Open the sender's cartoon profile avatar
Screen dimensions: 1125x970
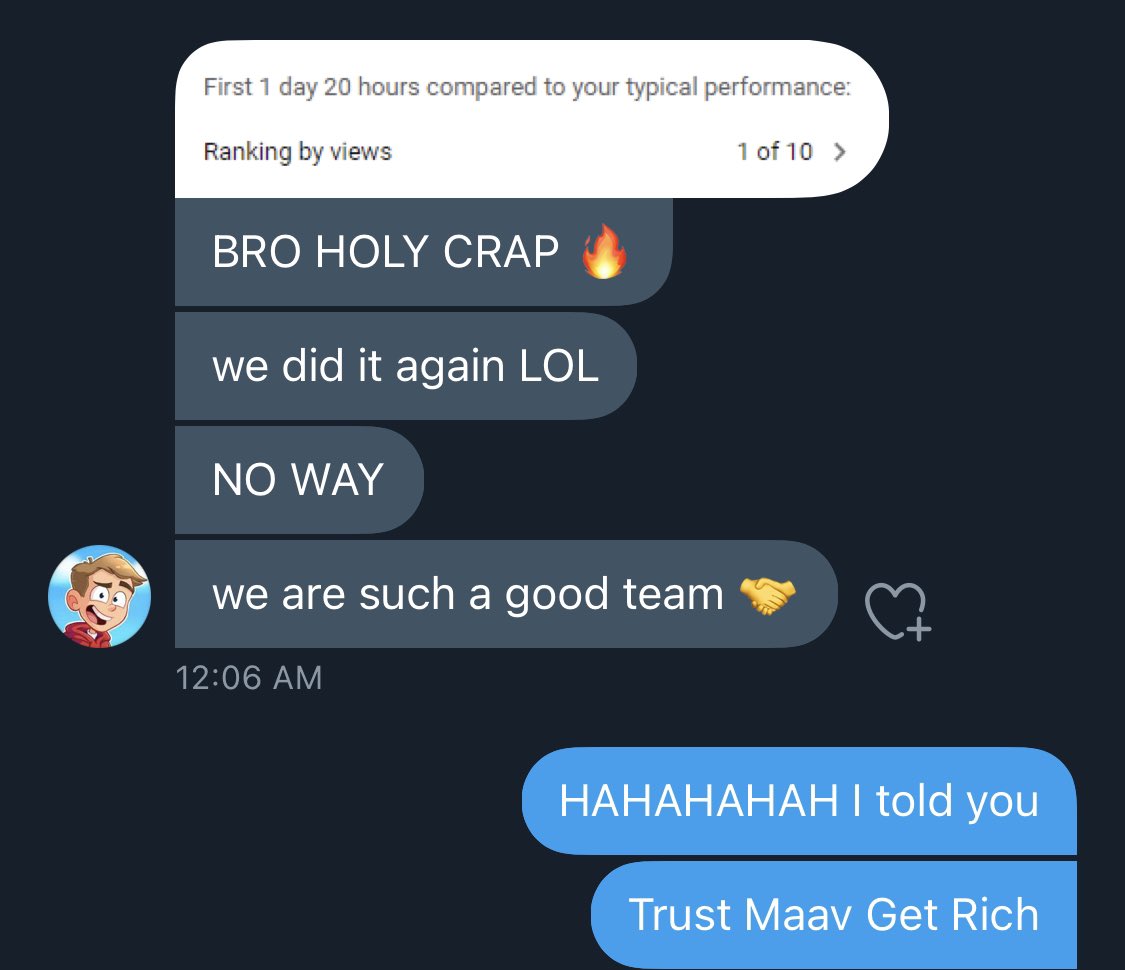point(99,596)
